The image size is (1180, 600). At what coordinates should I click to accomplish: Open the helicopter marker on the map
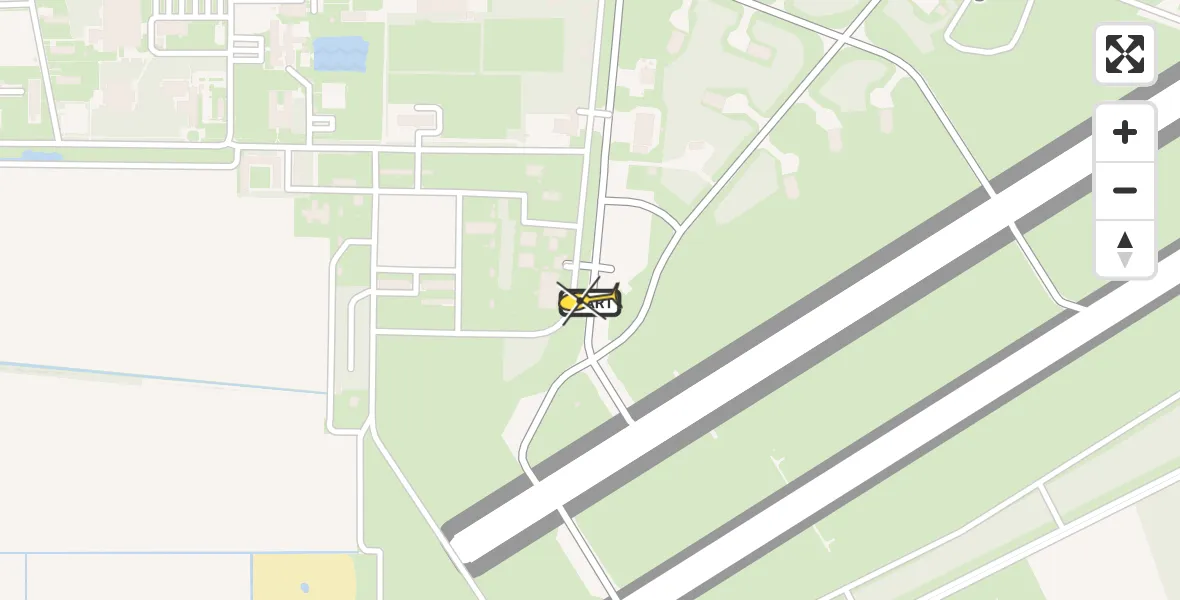pyautogui.click(x=589, y=302)
